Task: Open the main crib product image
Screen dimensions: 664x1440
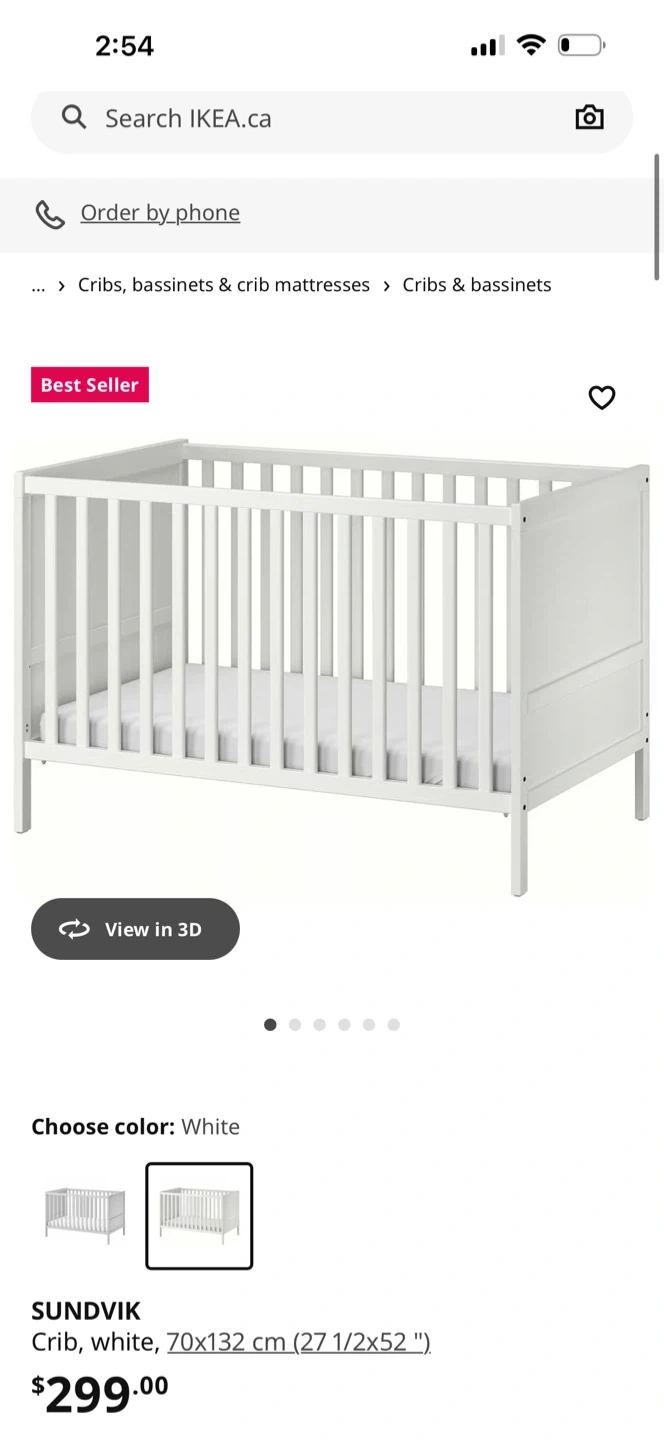Action: [332, 660]
